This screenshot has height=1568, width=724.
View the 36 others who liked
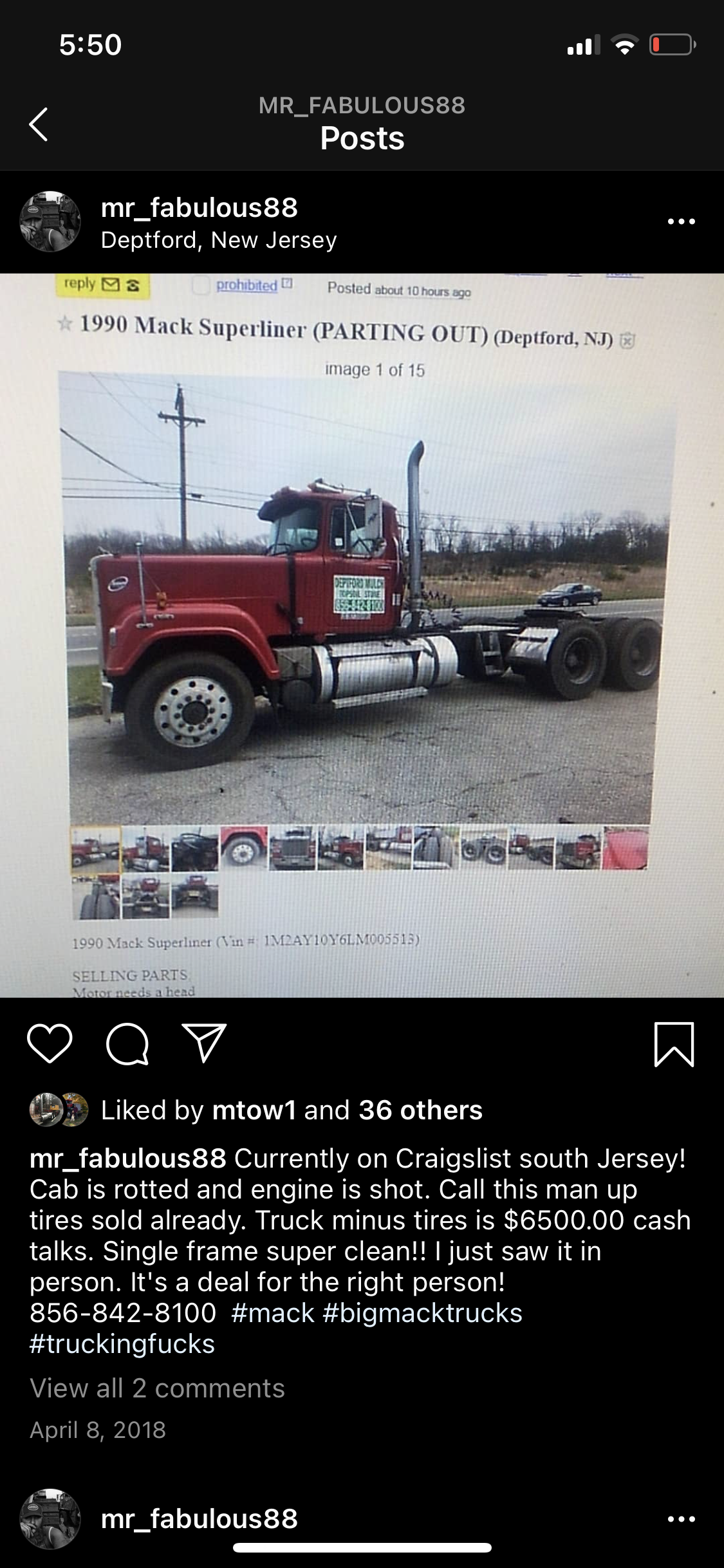click(420, 1110)
